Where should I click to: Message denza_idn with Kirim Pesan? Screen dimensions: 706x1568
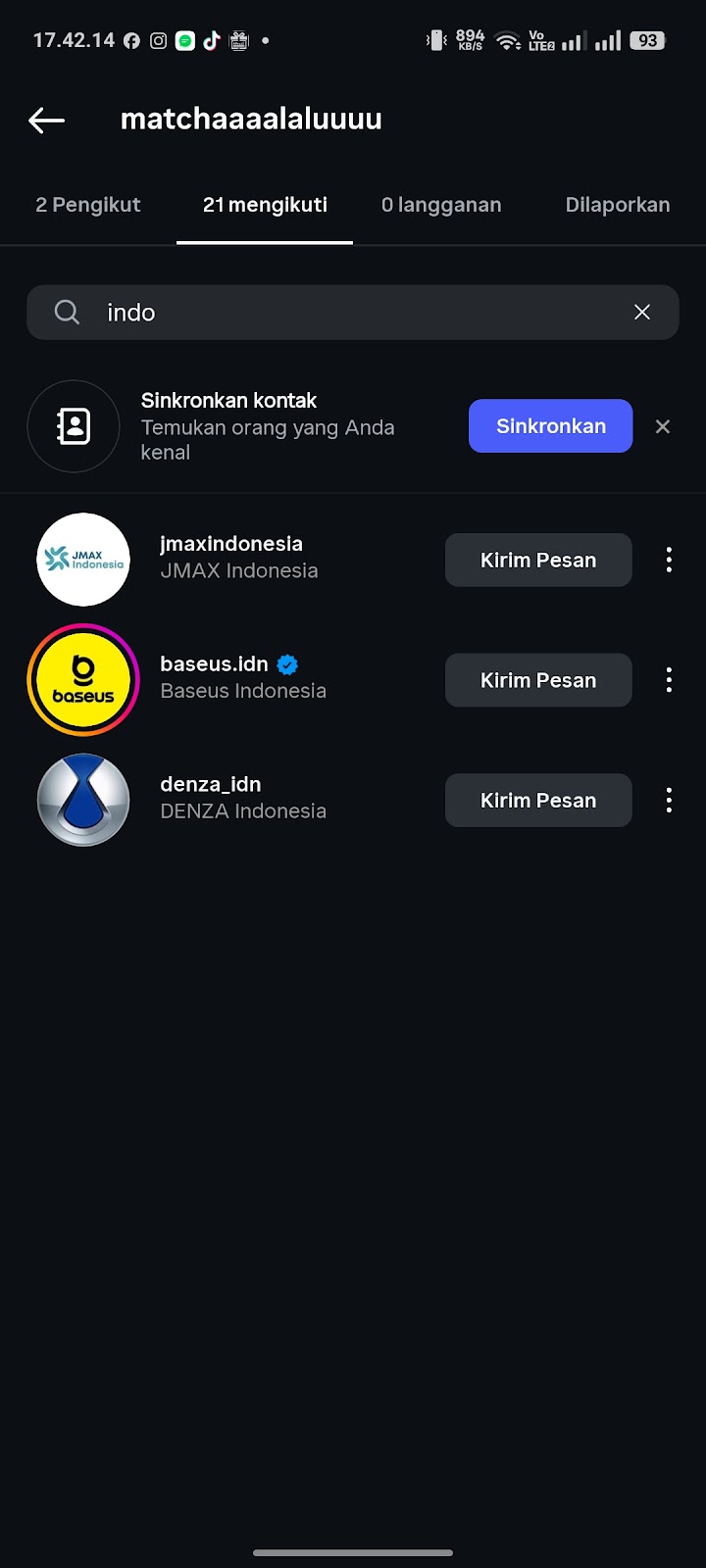click(538, 801)
